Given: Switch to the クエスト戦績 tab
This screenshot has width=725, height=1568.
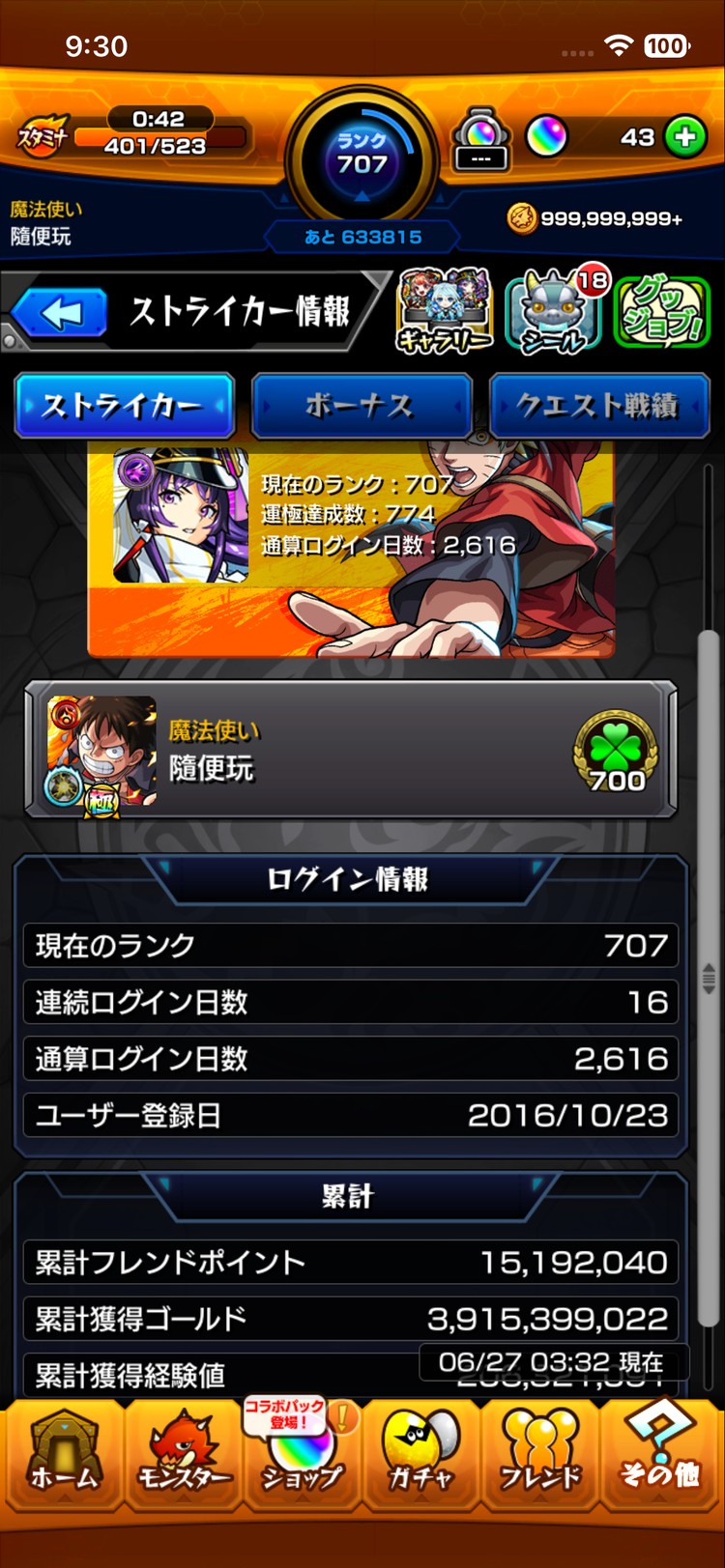Looking at the screenshot, I should tap(599, 406).
